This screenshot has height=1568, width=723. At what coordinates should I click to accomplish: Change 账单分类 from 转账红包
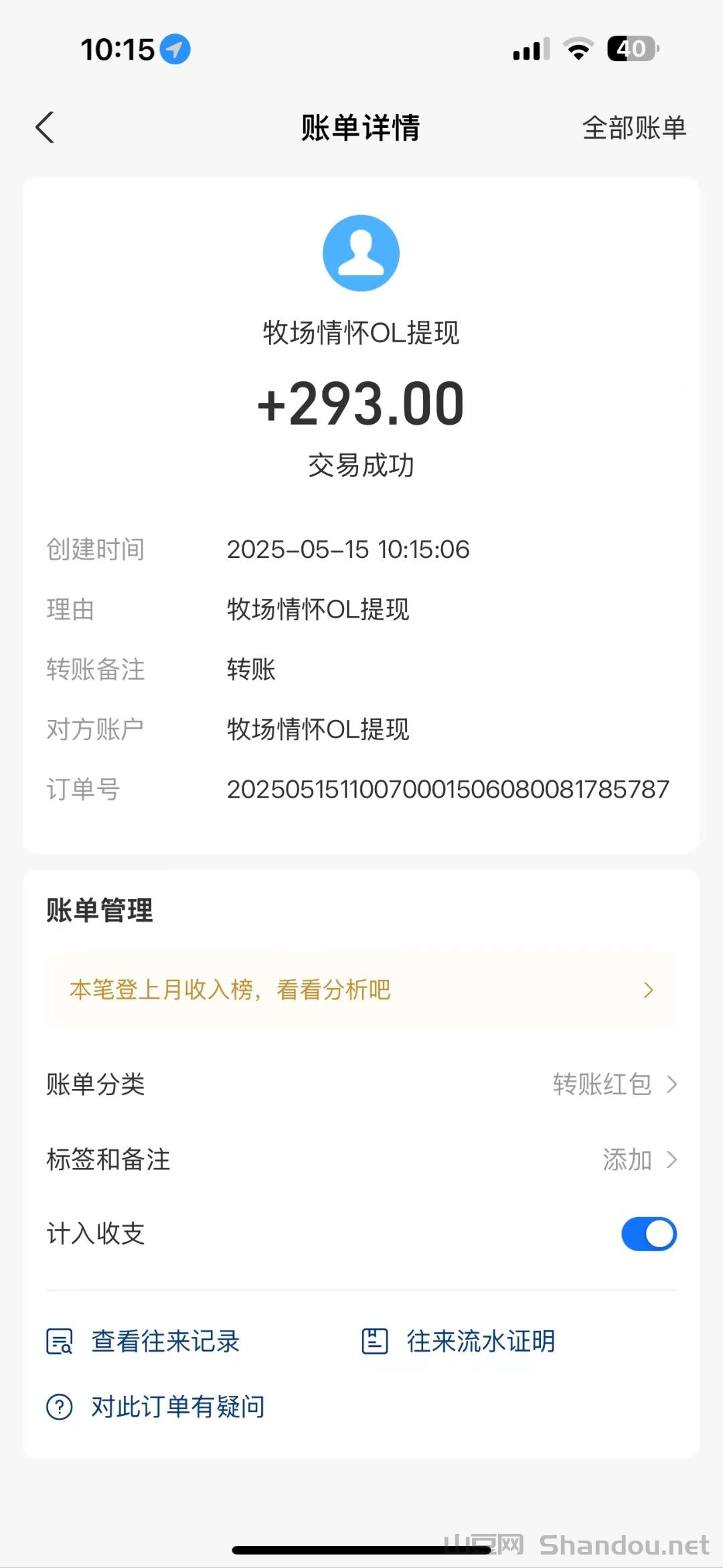coord(615,1084)
